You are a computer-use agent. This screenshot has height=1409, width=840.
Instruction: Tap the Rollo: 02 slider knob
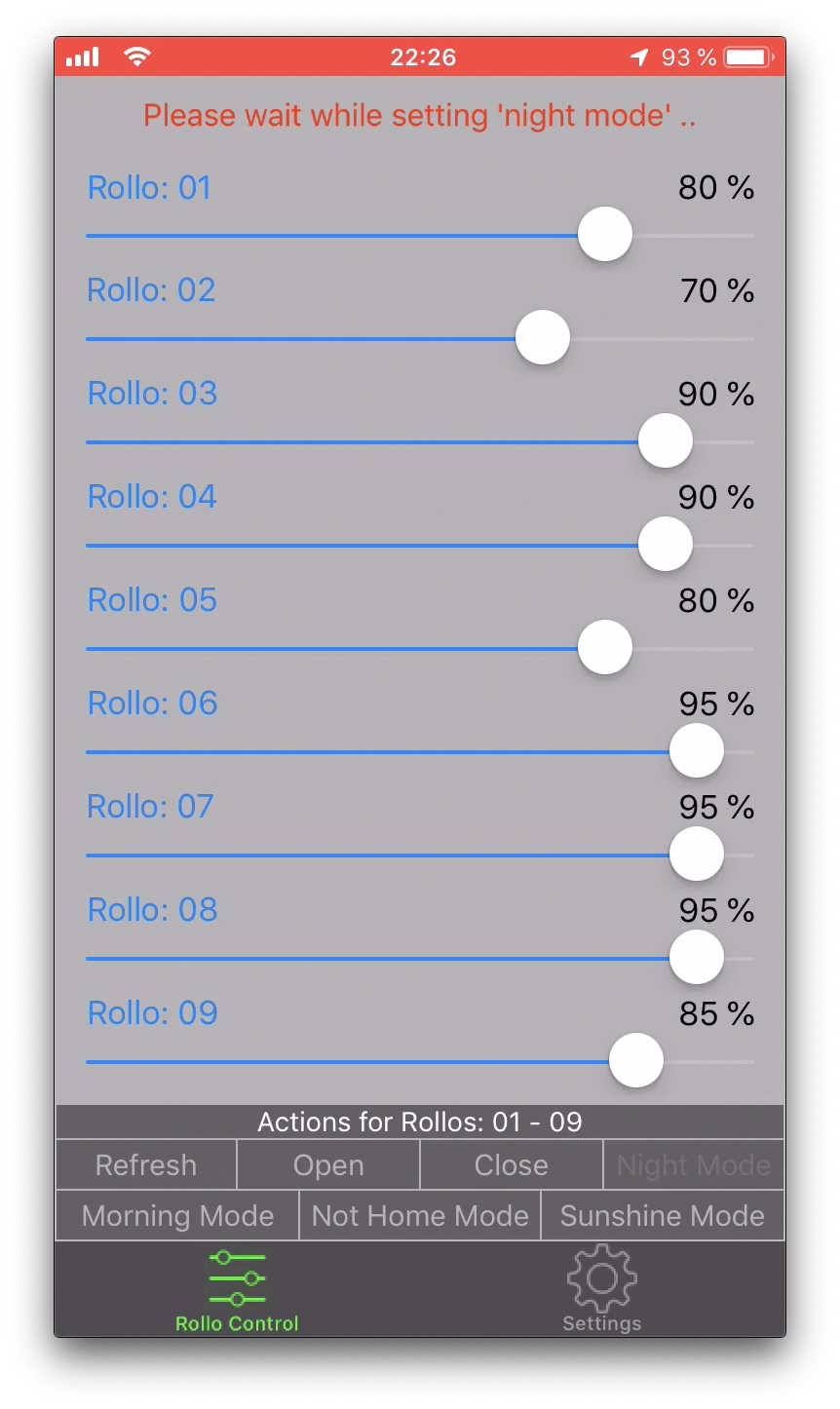[543, 337]
